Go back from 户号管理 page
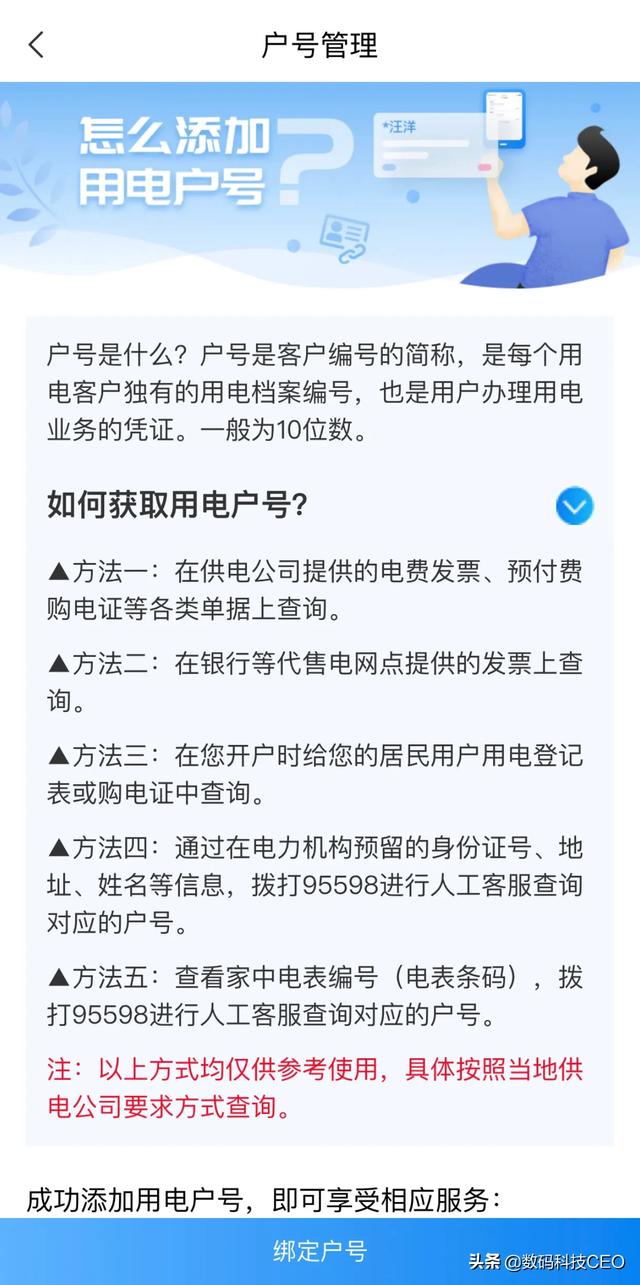640x1285 pixels. pyautogui.click(x=37, y=45)
